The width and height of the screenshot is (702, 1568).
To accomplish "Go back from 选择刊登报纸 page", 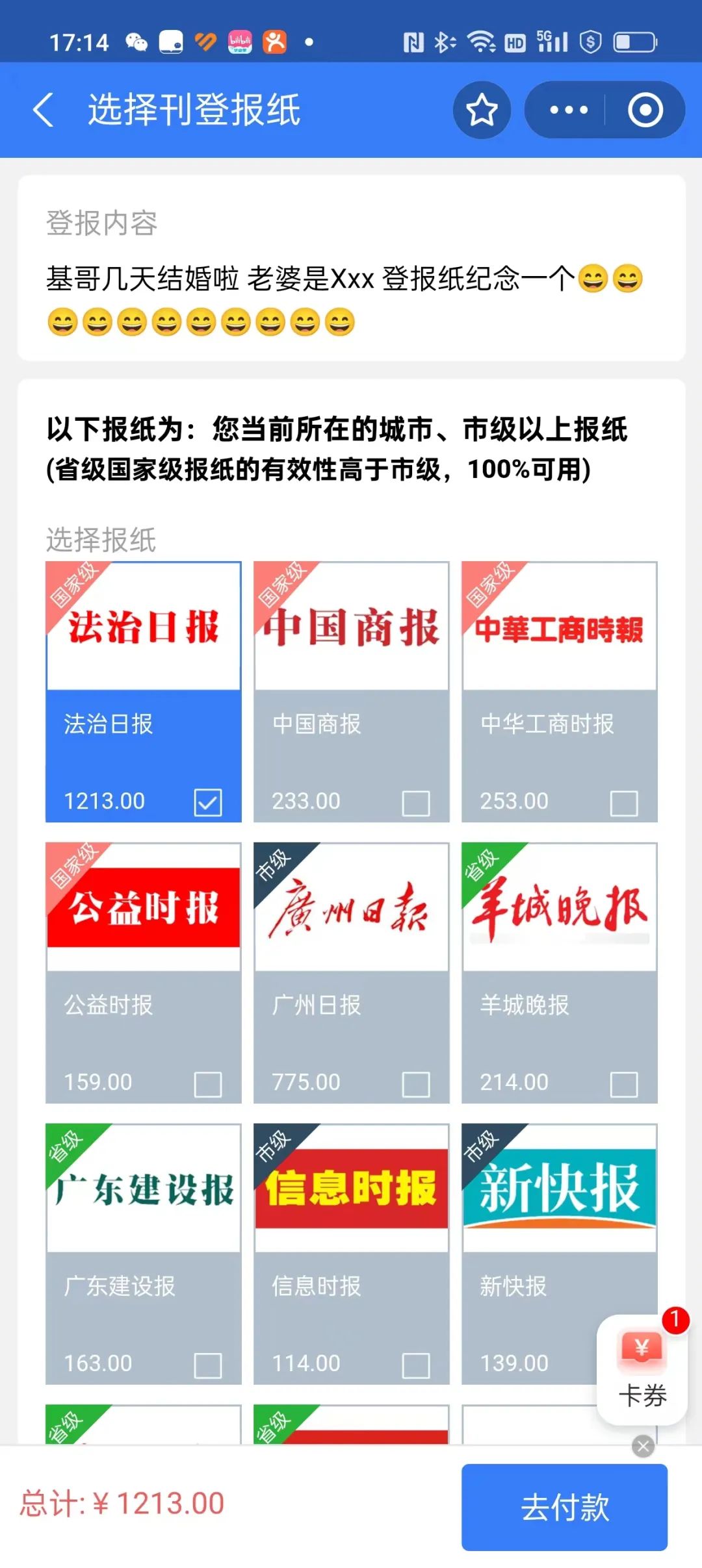I will coord(43,110).
